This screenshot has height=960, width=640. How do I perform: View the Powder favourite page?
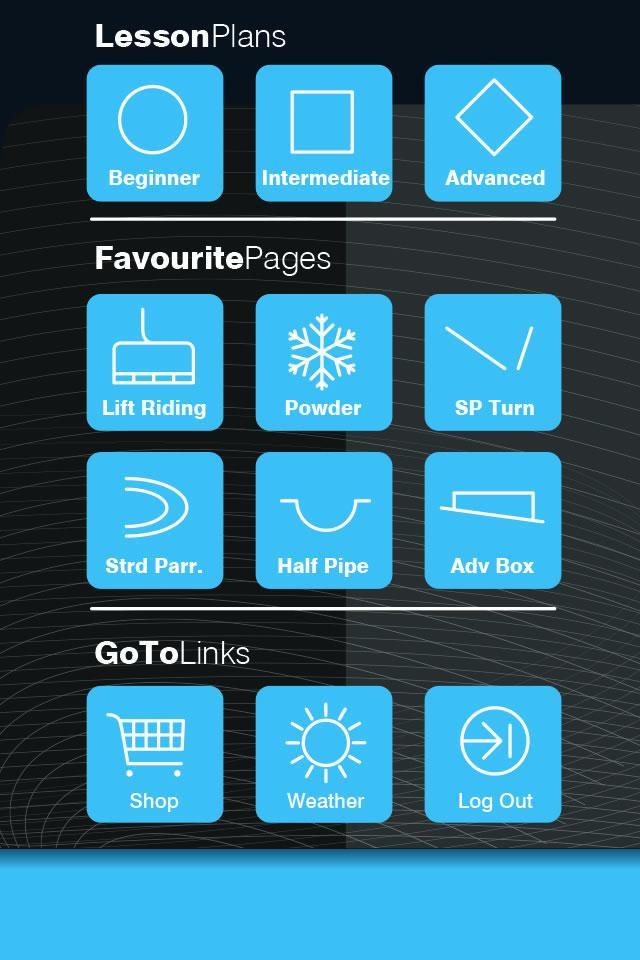[324, 362]
